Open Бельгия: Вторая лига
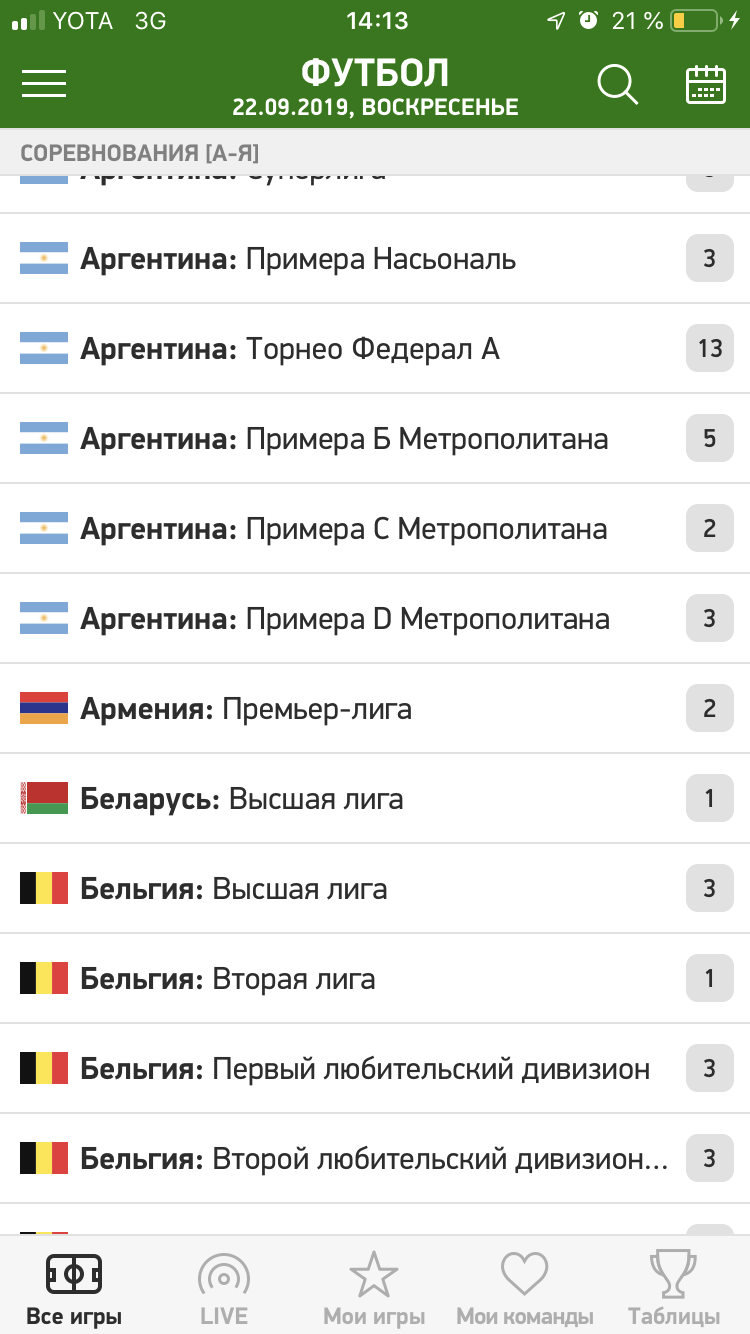750x1334 pixels. (375, 979)
